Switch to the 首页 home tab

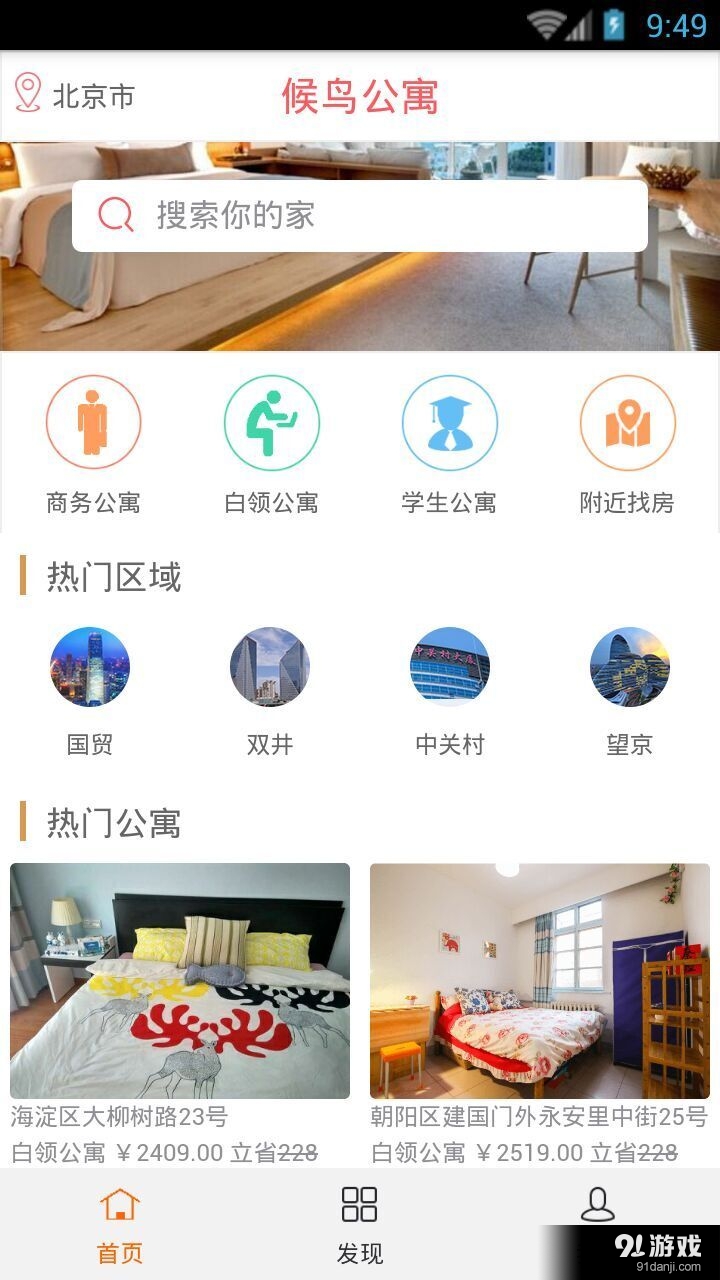(120, 1225)
